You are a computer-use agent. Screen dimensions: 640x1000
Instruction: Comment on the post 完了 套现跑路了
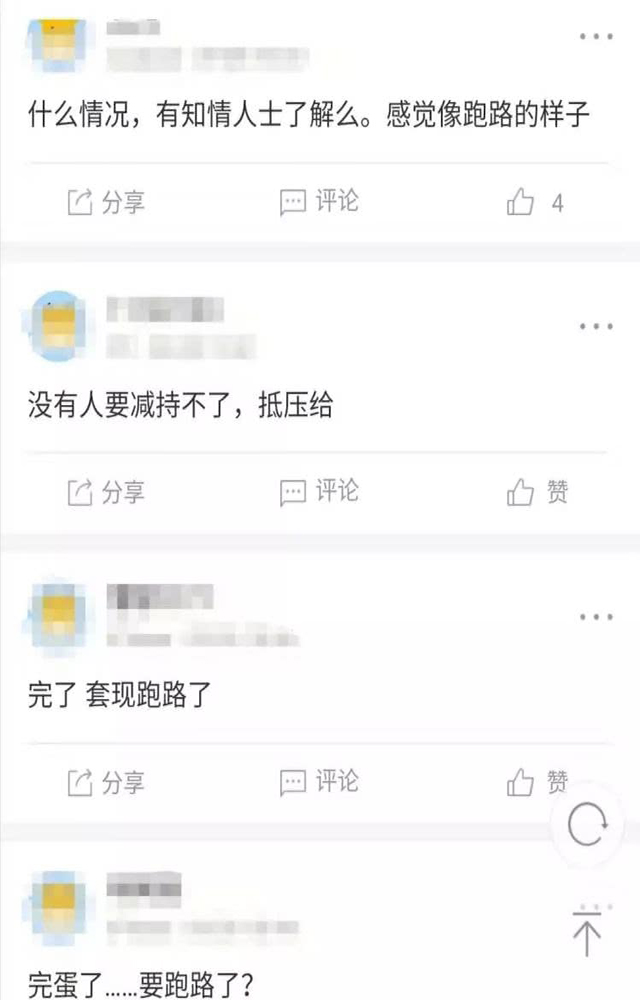point(318,782)
